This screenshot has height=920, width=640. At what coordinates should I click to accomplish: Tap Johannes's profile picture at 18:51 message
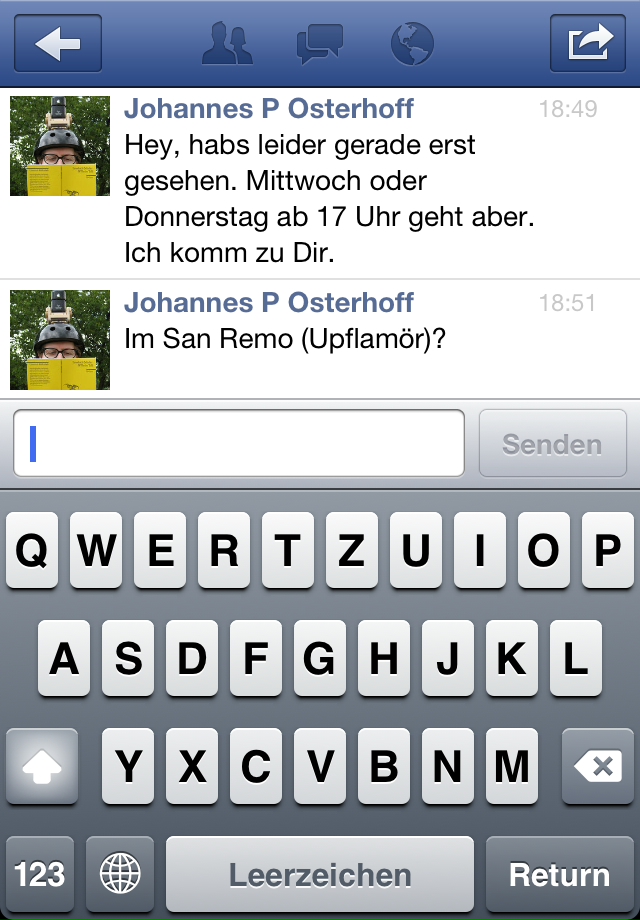point(60,340)
